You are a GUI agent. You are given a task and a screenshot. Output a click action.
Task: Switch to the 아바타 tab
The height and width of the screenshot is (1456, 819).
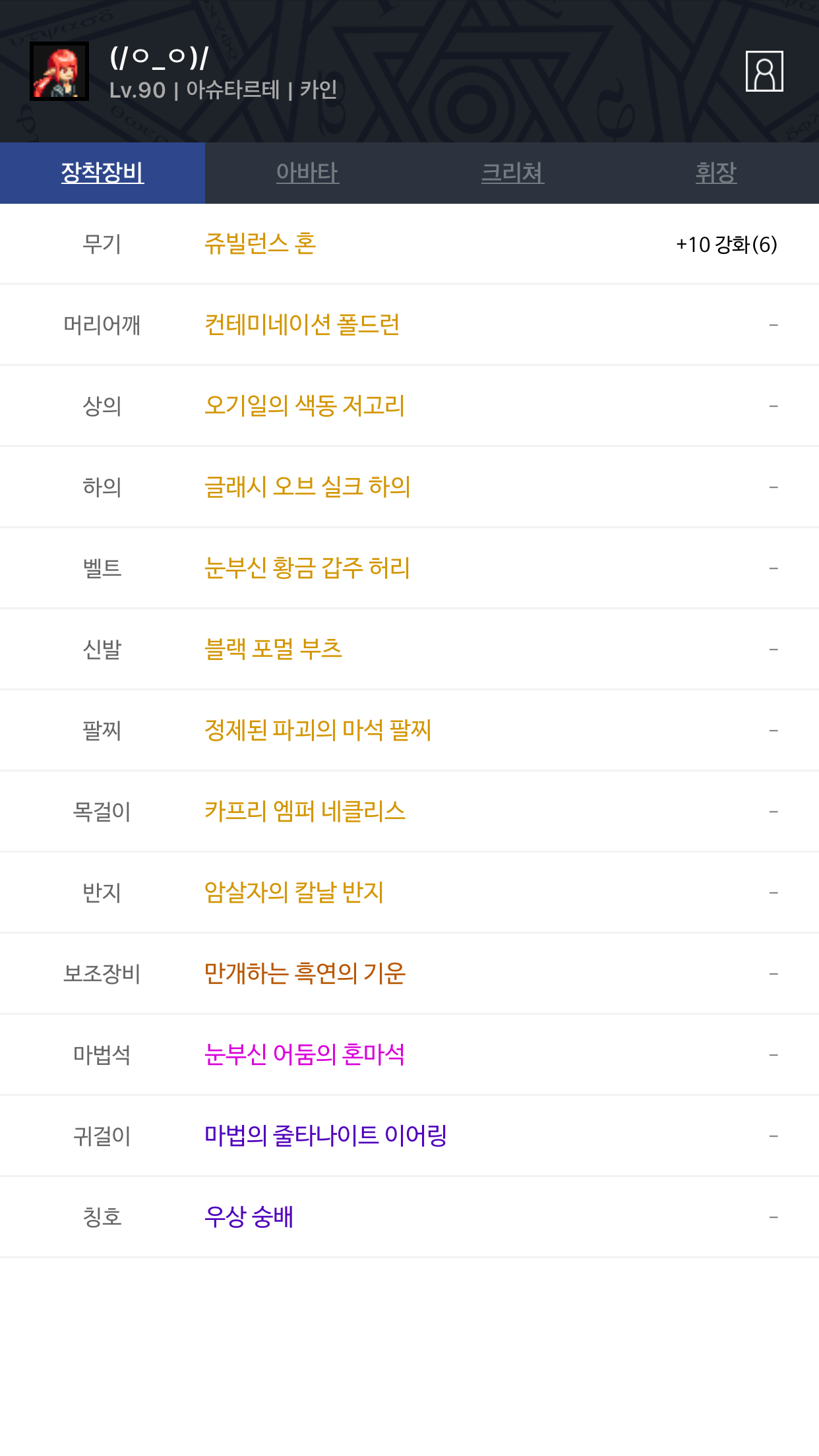click(307, 173)
